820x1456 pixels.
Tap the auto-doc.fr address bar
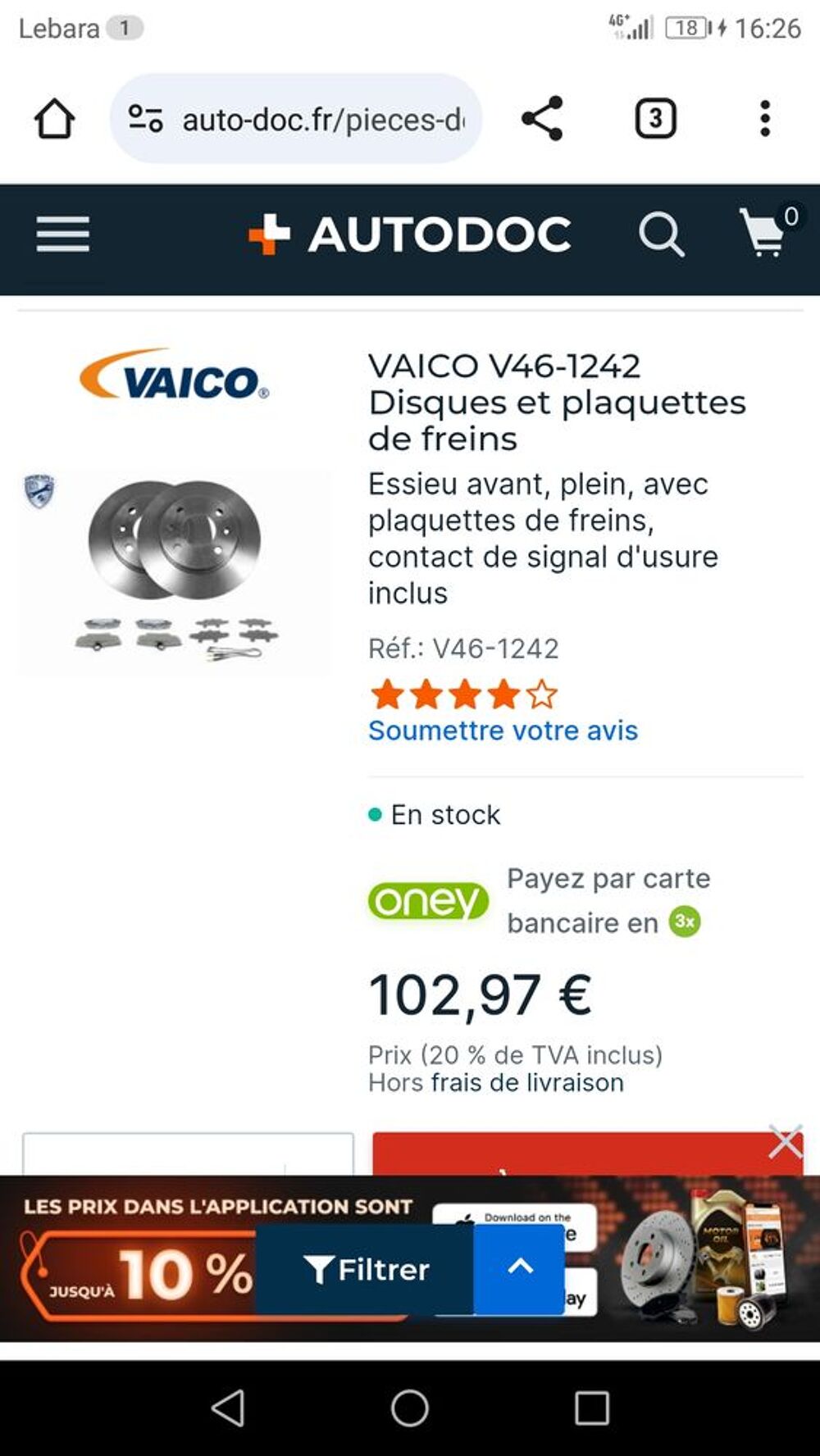(x=296, y=119)
